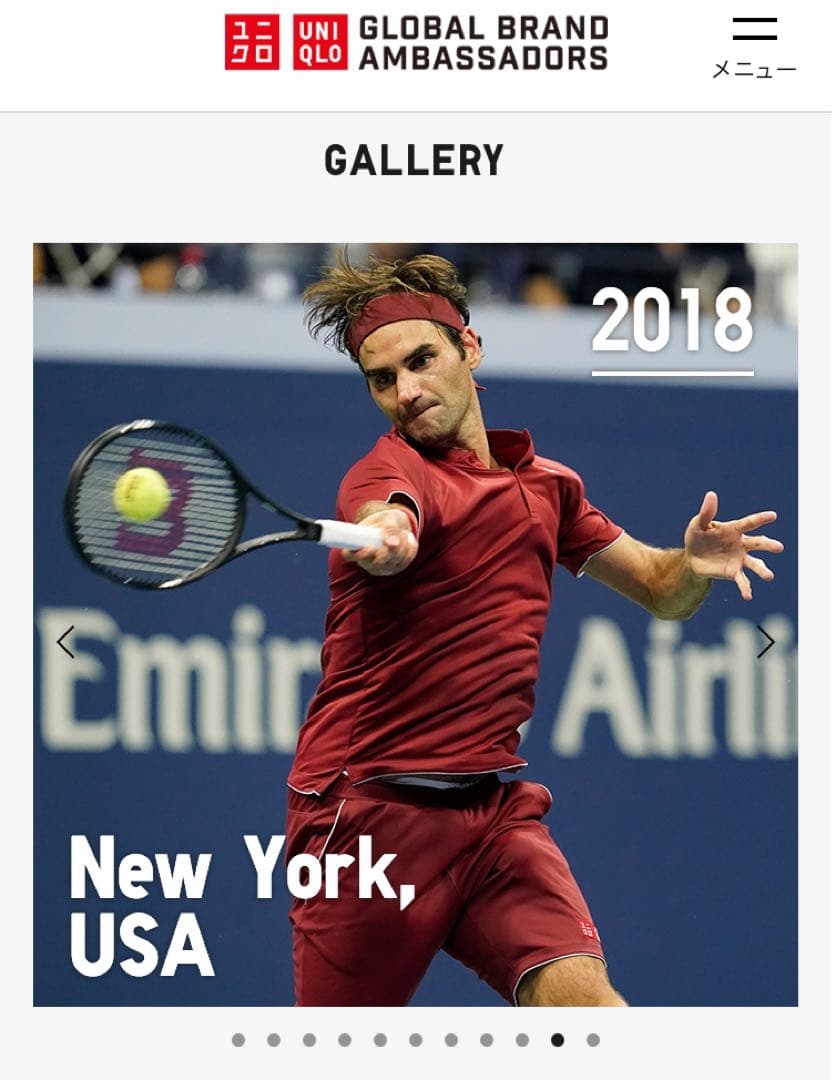Open the 2018 New York gallery slide
Screen dimensions: 832x1080
click(x=415, y=624)
